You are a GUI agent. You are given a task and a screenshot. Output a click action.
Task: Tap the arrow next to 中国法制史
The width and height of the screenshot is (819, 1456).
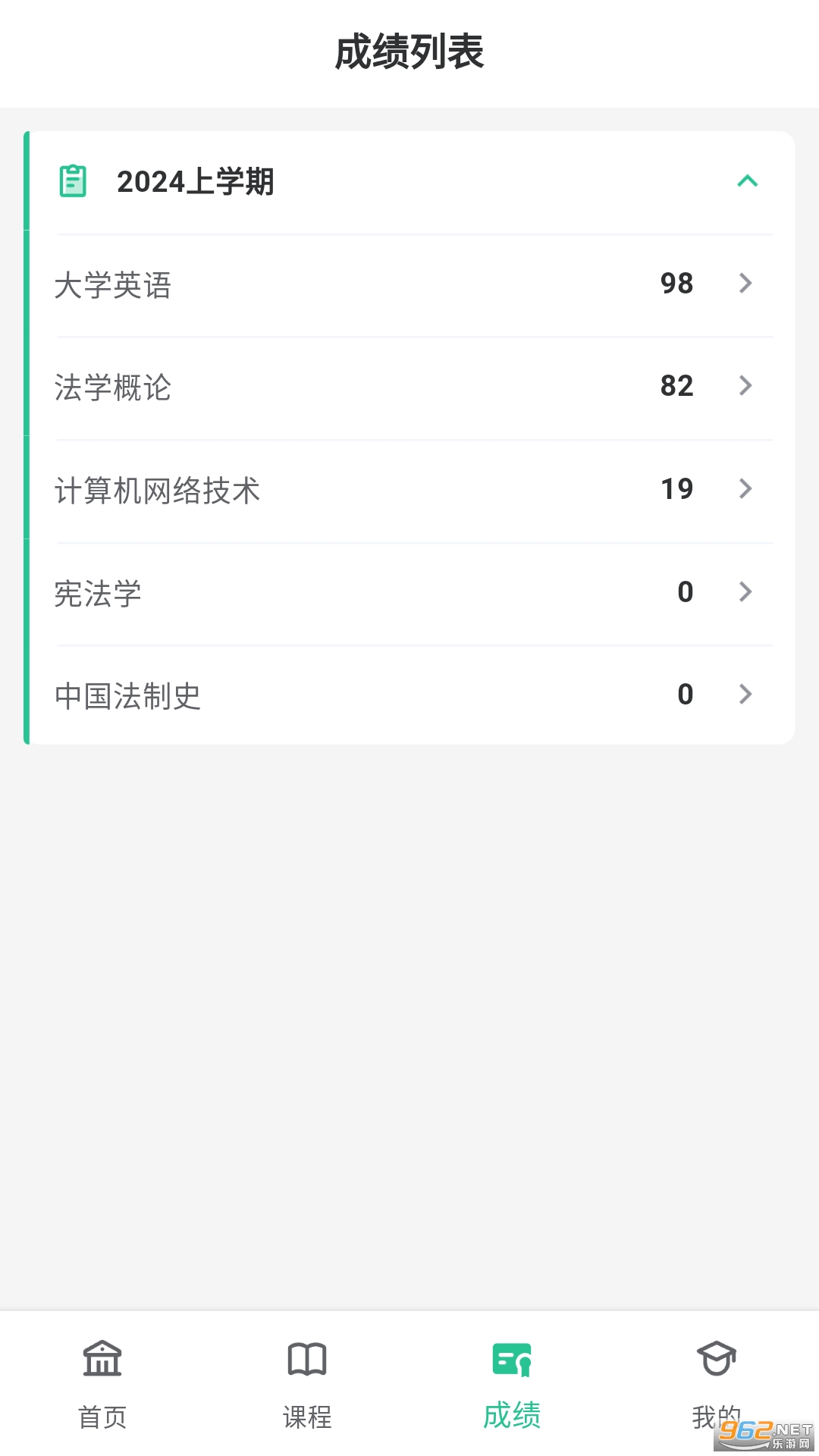(x=746, y=694)
